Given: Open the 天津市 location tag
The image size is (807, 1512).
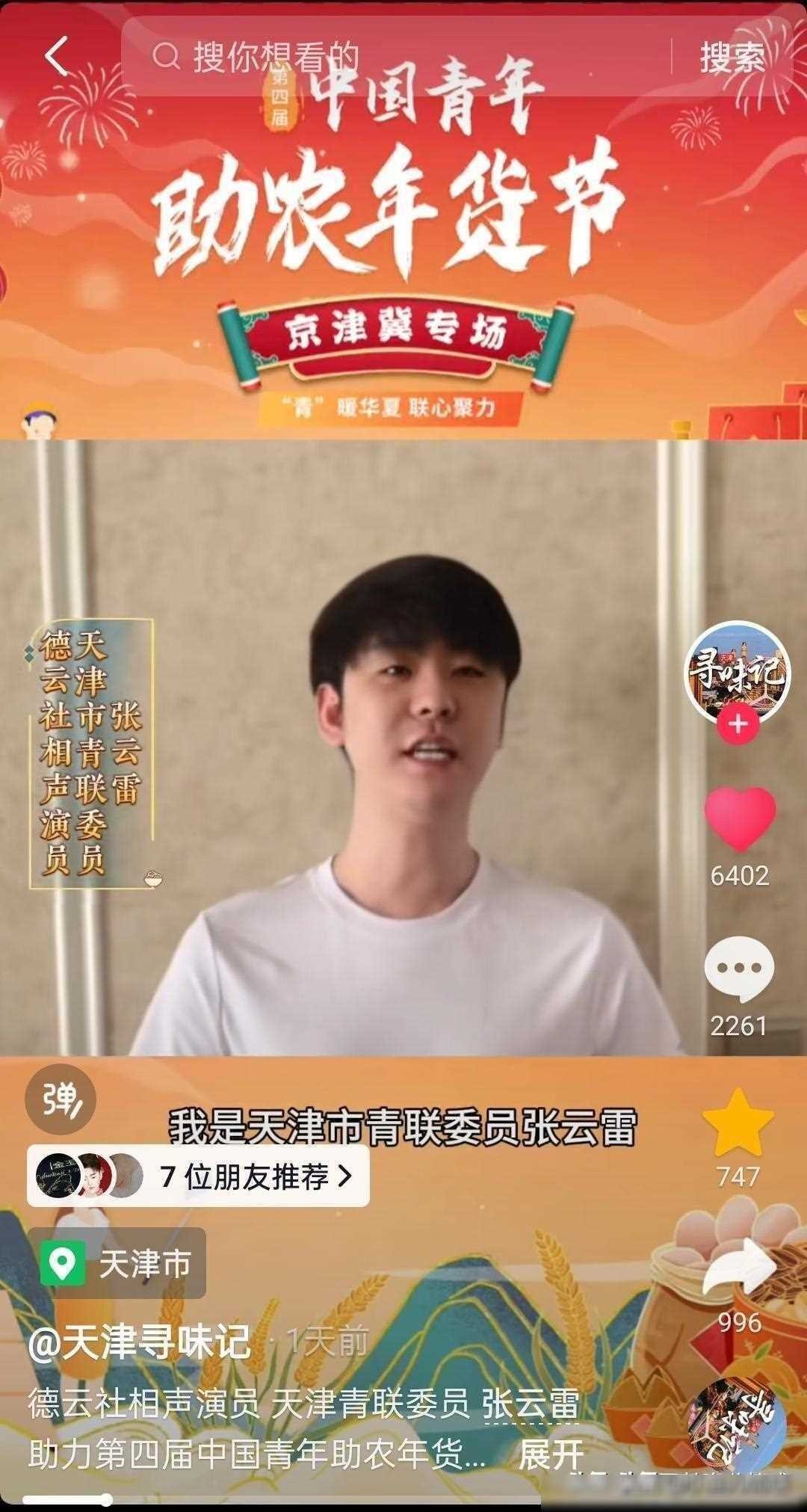Looking at the screenshot, I should [x=117, y=1263].
